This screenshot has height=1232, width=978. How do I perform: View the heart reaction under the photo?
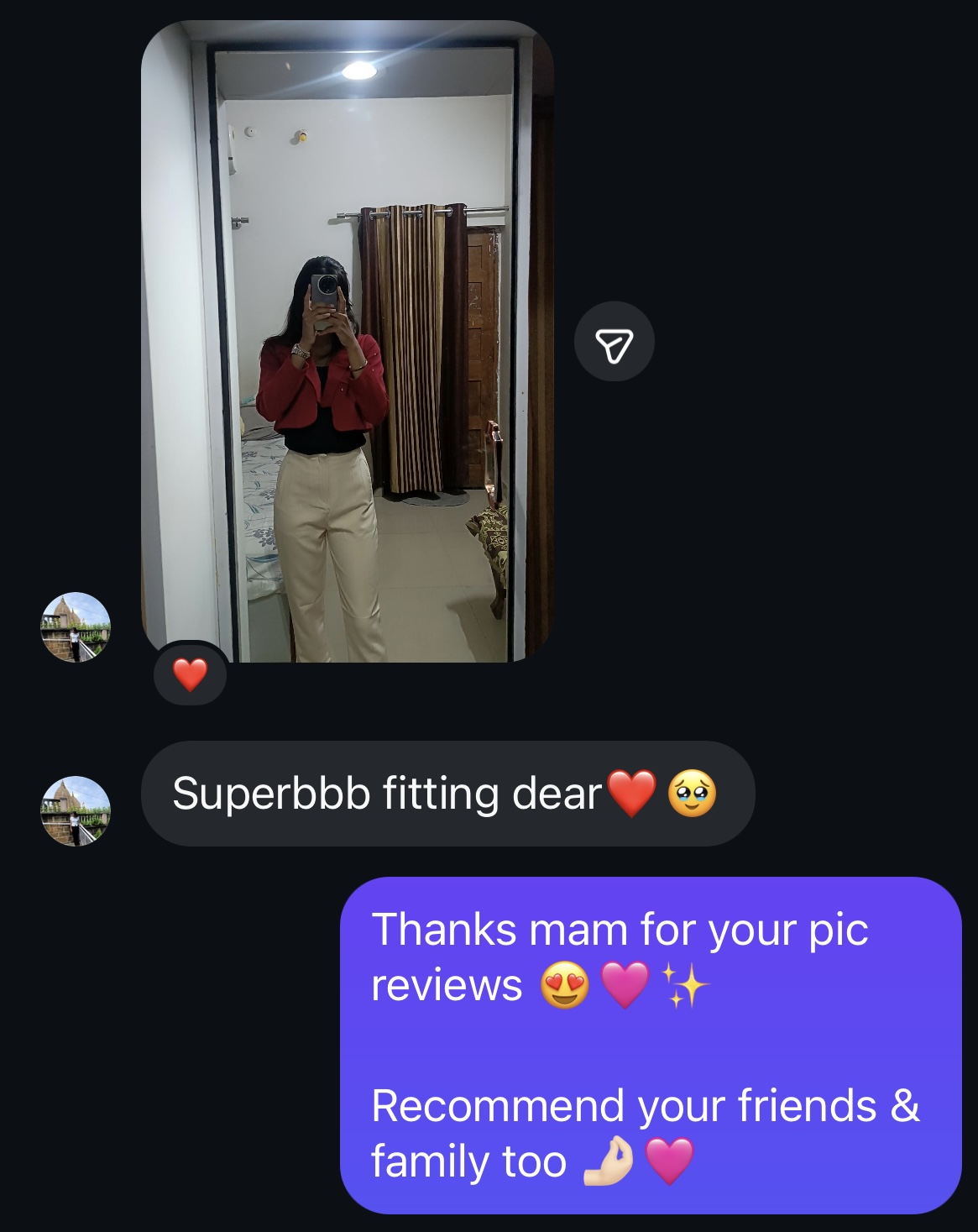190,674
